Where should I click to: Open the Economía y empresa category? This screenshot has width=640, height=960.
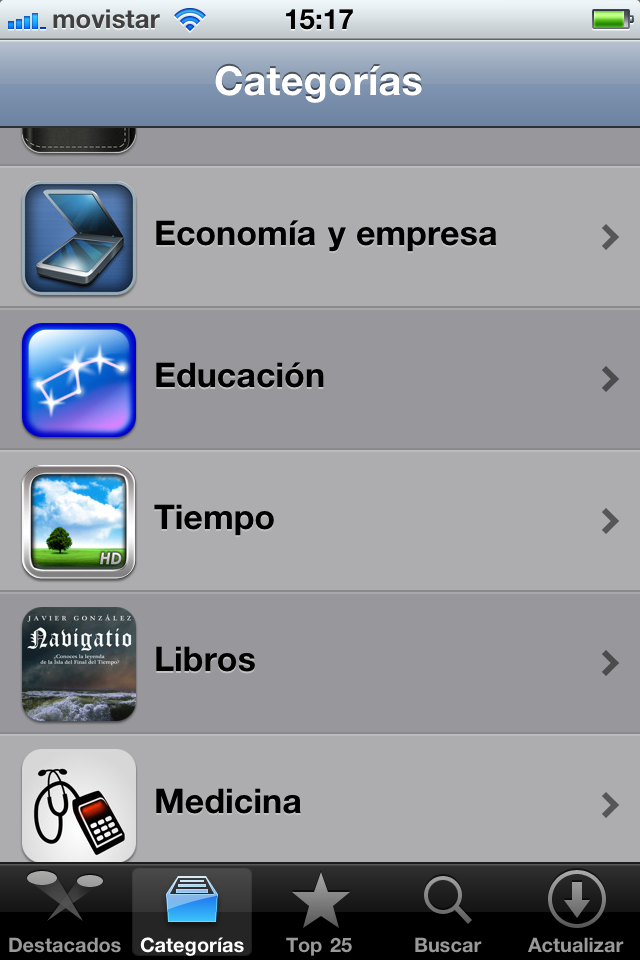(325, 236)
